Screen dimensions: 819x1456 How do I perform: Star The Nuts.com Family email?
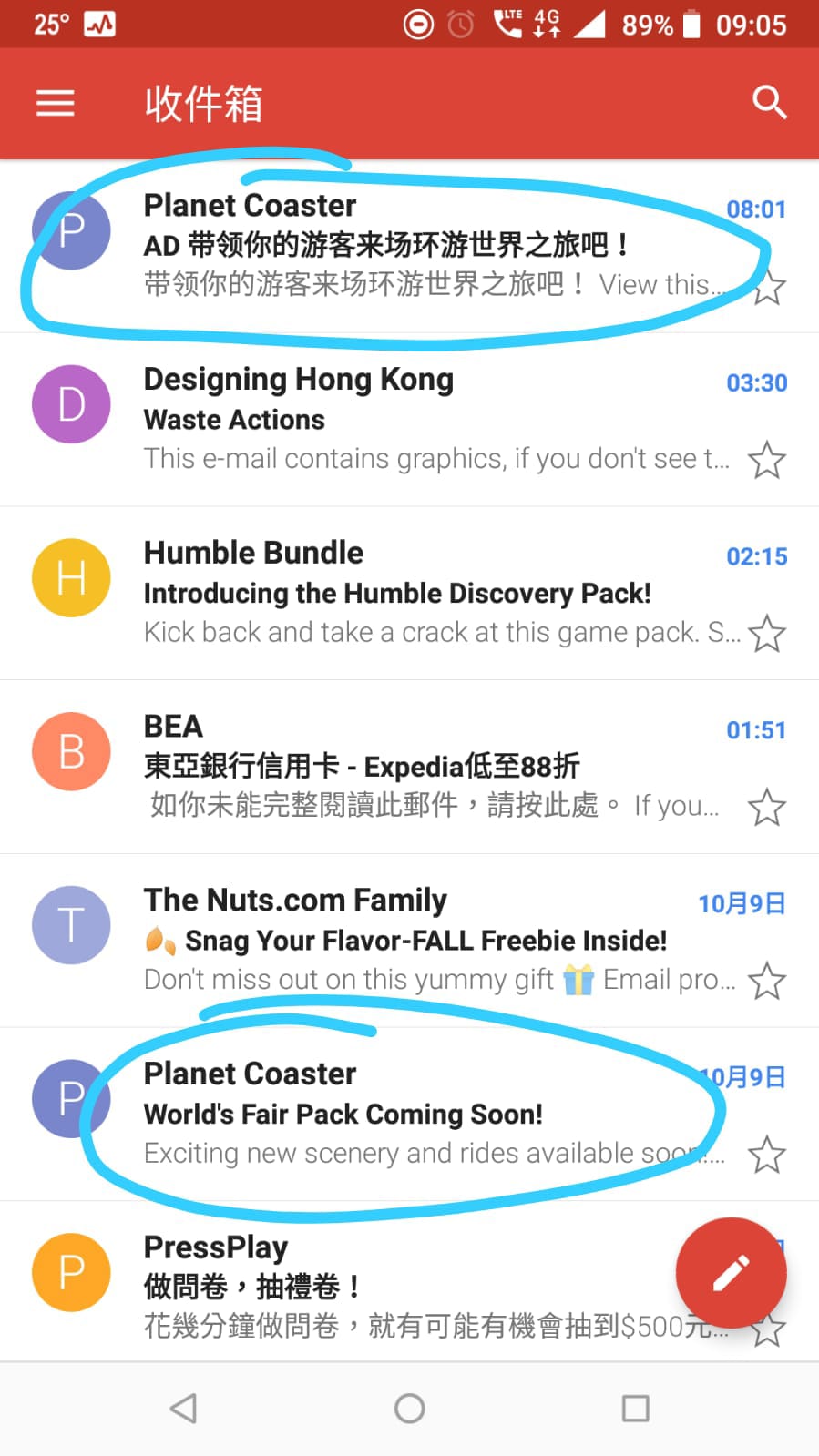coord(767,981)
